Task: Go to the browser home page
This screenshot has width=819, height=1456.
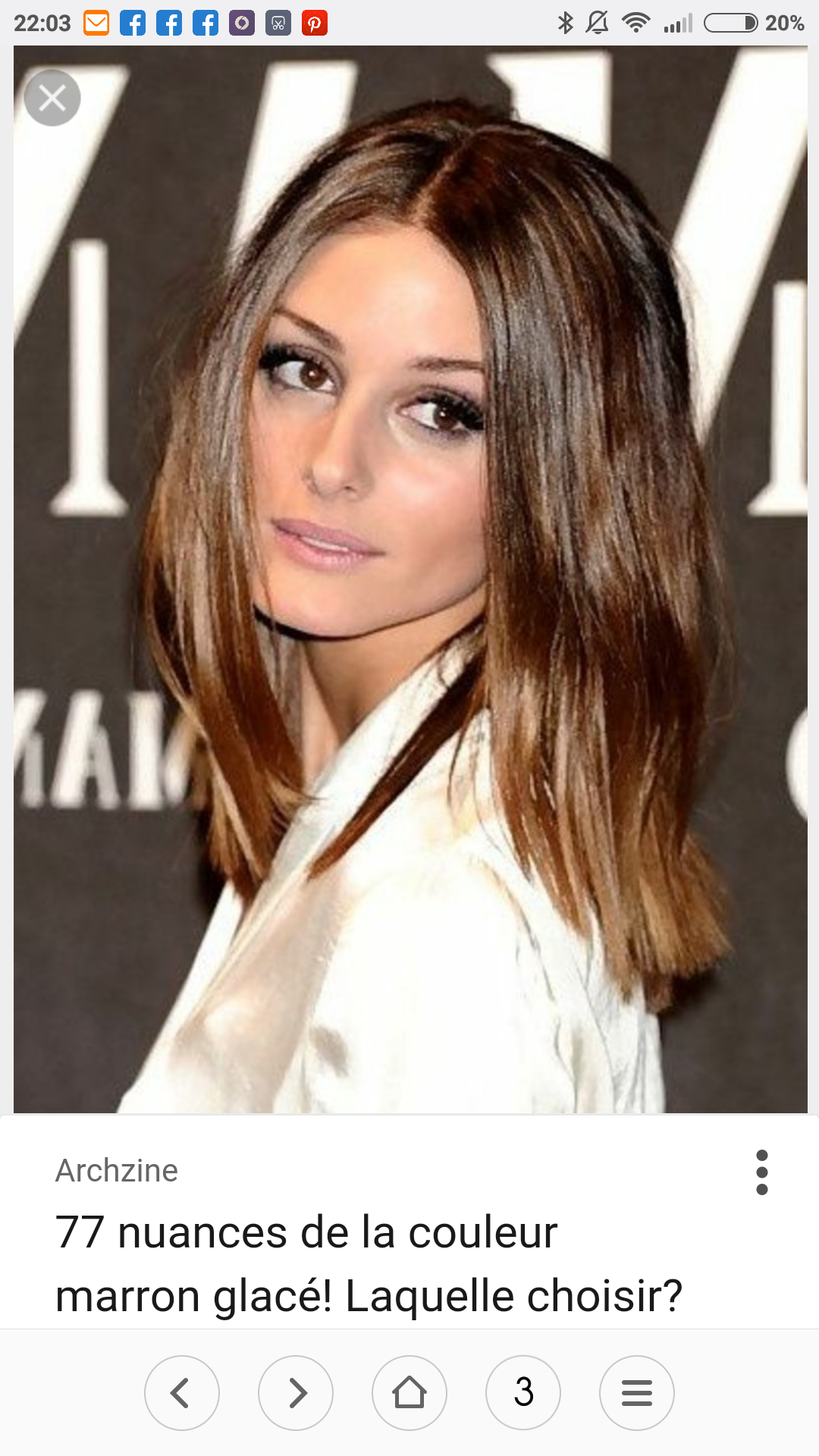Action: (409, 1393)
